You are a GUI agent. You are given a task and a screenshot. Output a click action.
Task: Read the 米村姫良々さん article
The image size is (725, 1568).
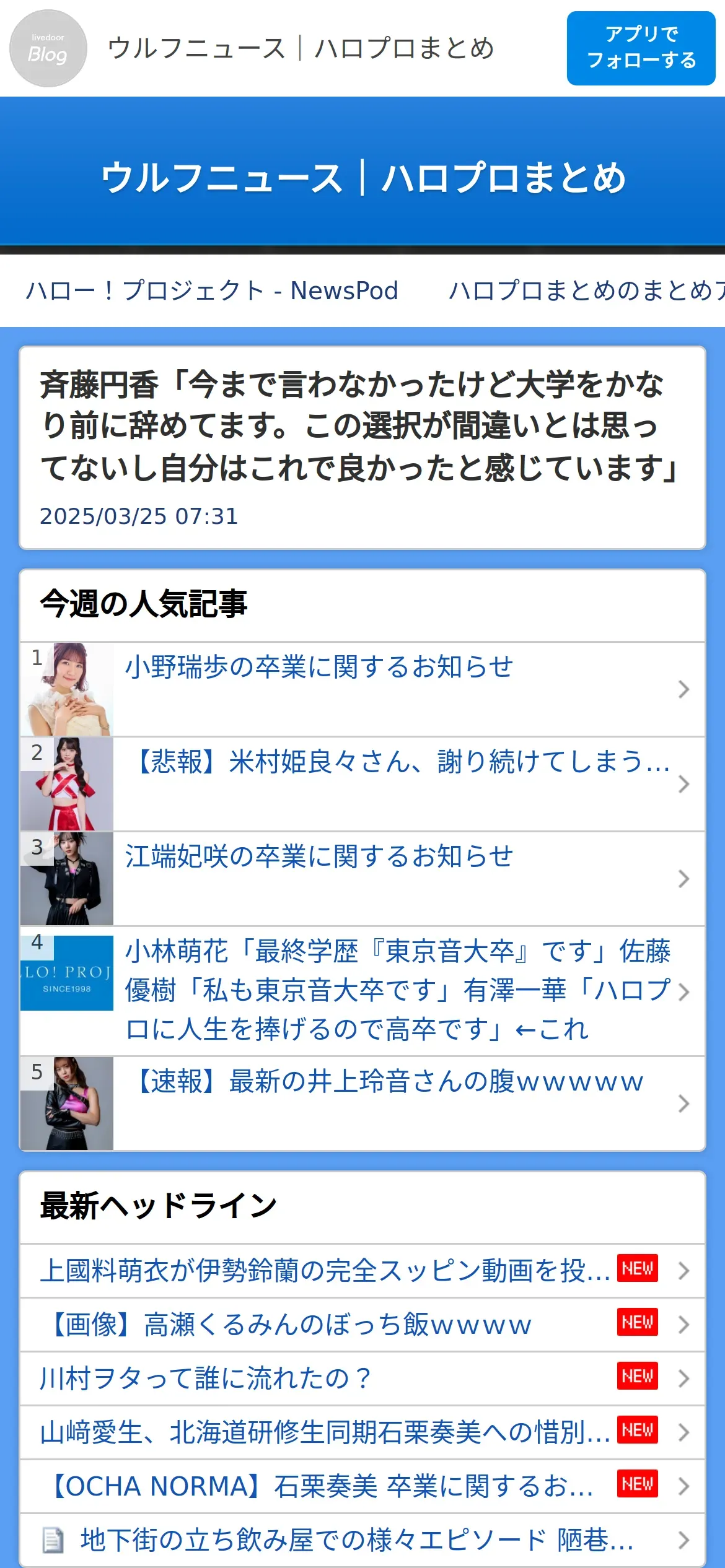click(x=362, y=784)
